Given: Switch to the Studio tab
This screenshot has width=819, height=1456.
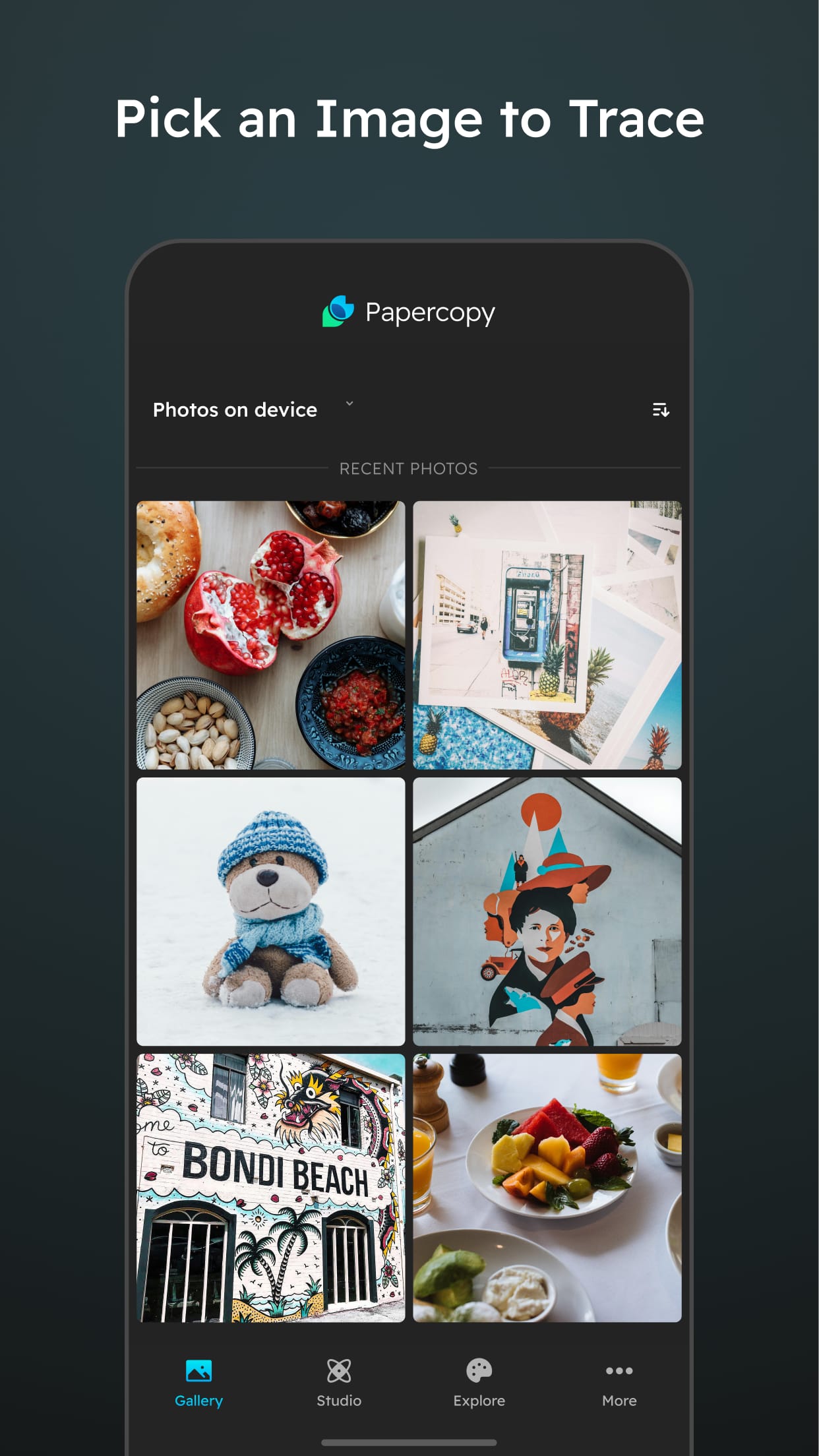Looking at the screenshot, I should pyautogui.click(x=339, y=1372).
